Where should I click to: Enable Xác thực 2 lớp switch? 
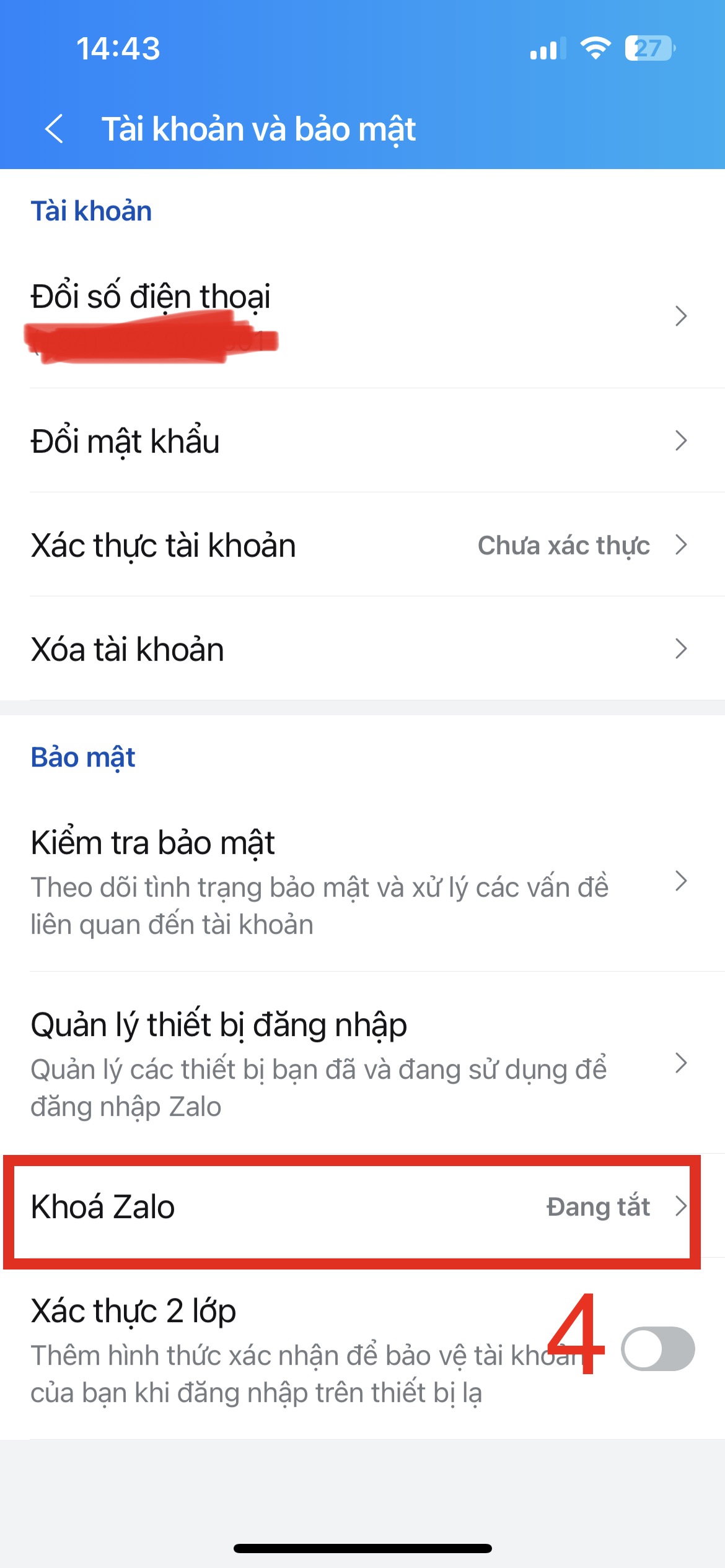658,1349
